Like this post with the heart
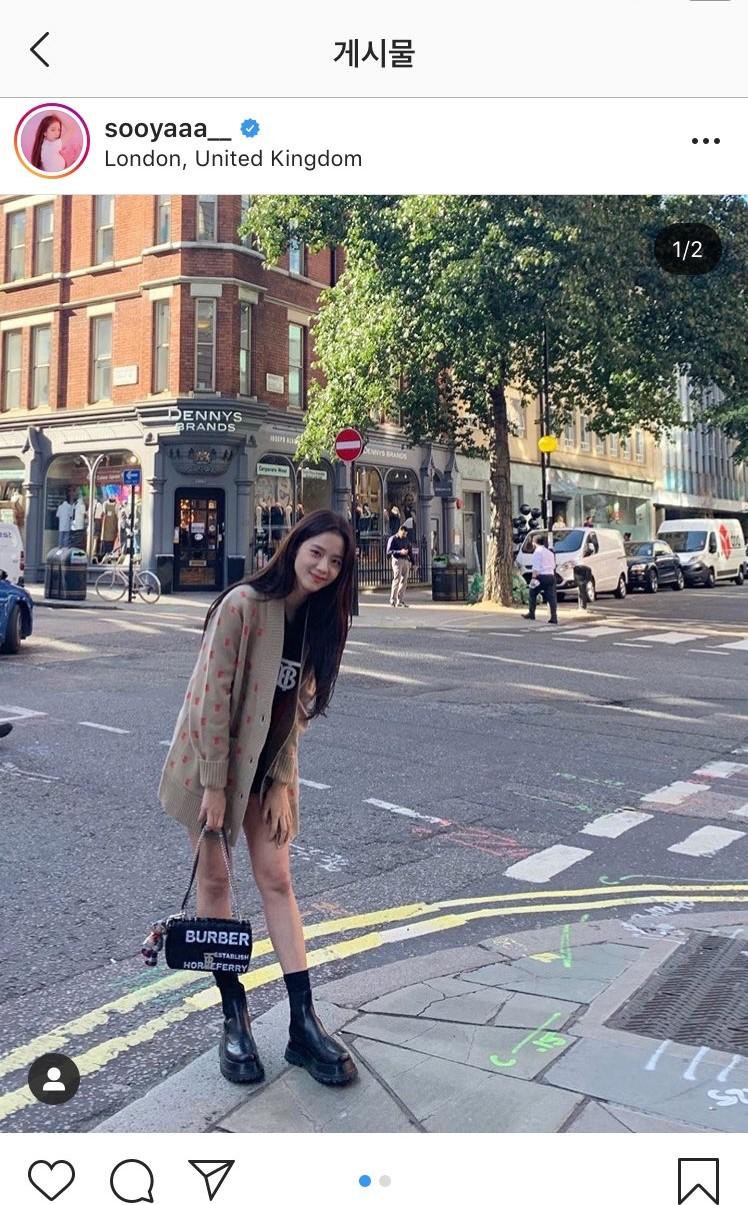This screenshot has height=1205, width=748. (51, 1180)
